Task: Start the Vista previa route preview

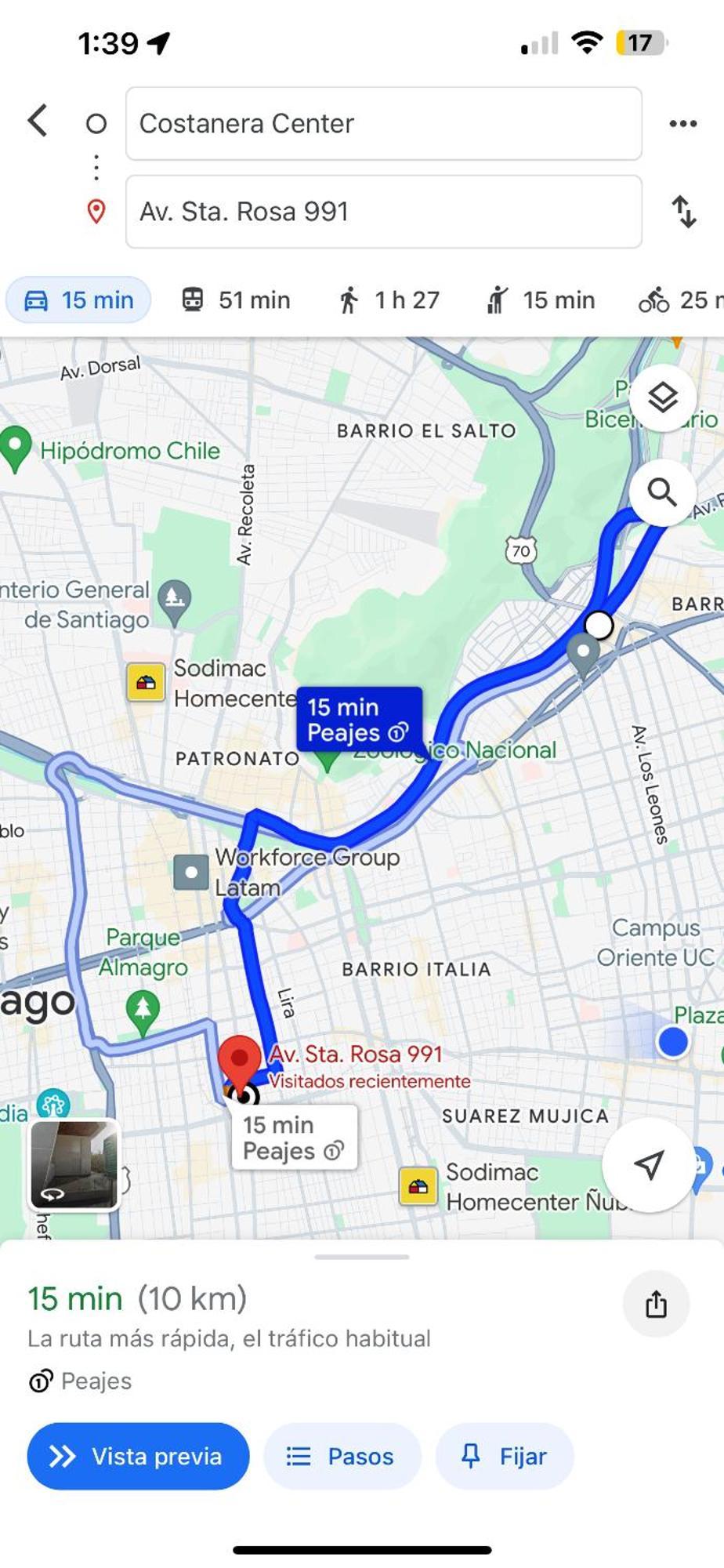Action: tap(138, 1457)
